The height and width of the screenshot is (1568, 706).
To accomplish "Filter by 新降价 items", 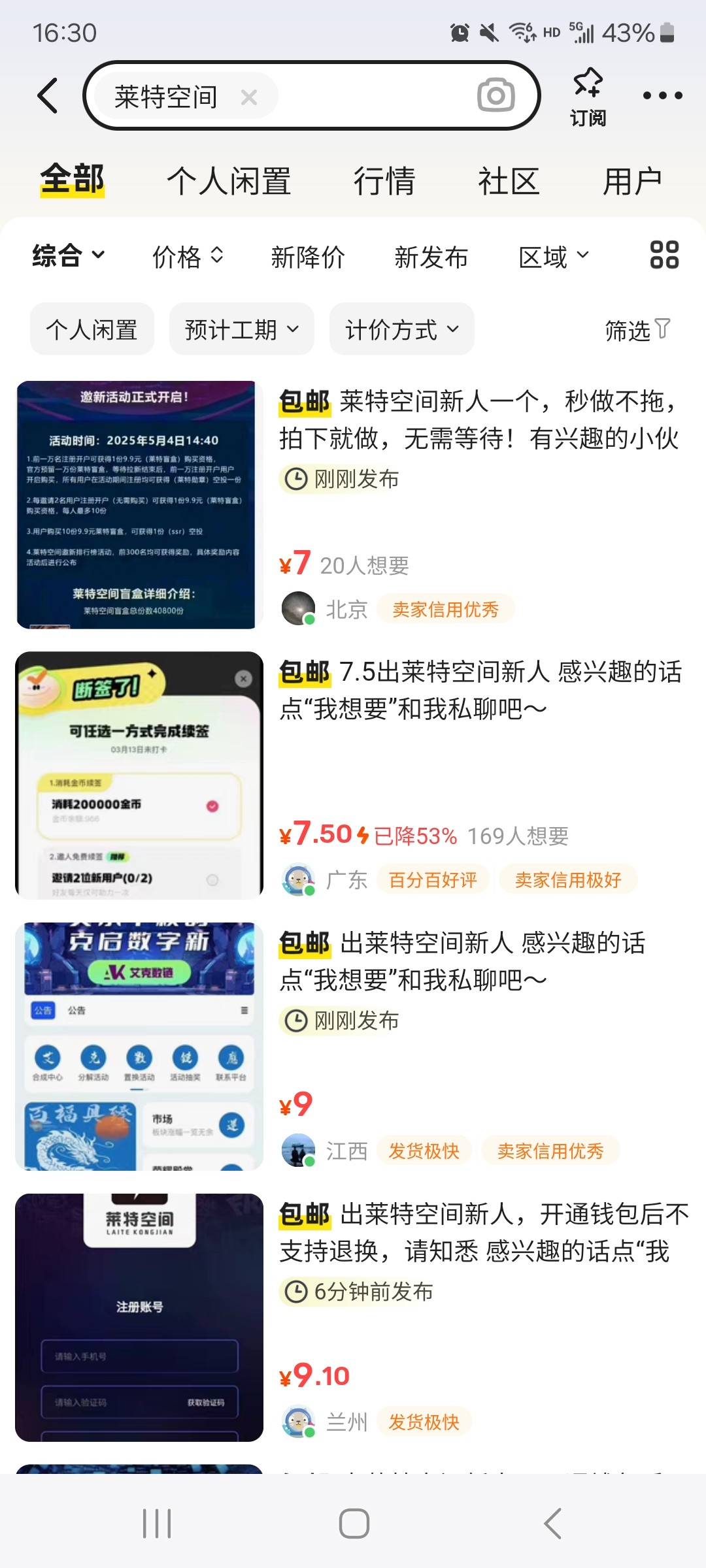I will click(x=308, y=256).
